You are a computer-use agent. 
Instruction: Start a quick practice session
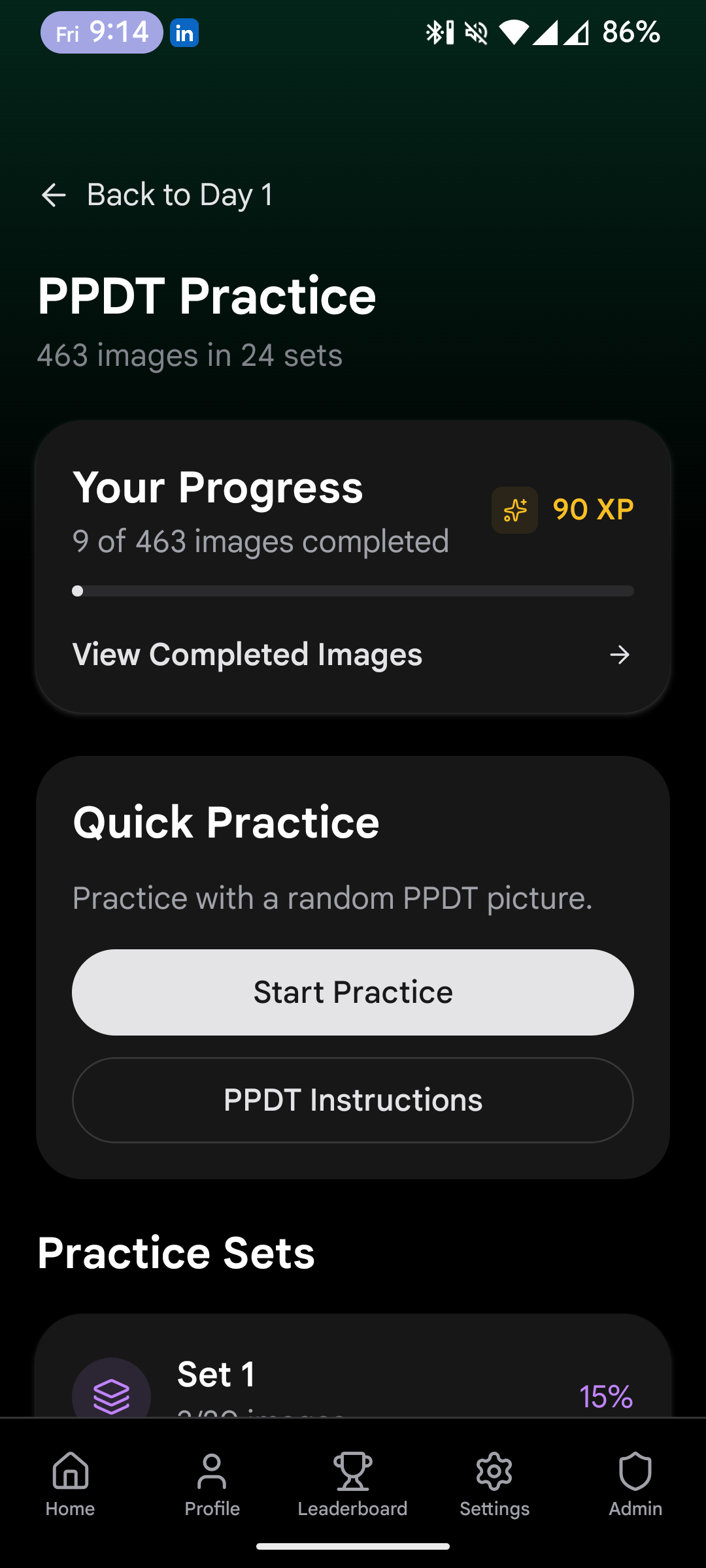[x=353, y=992]
